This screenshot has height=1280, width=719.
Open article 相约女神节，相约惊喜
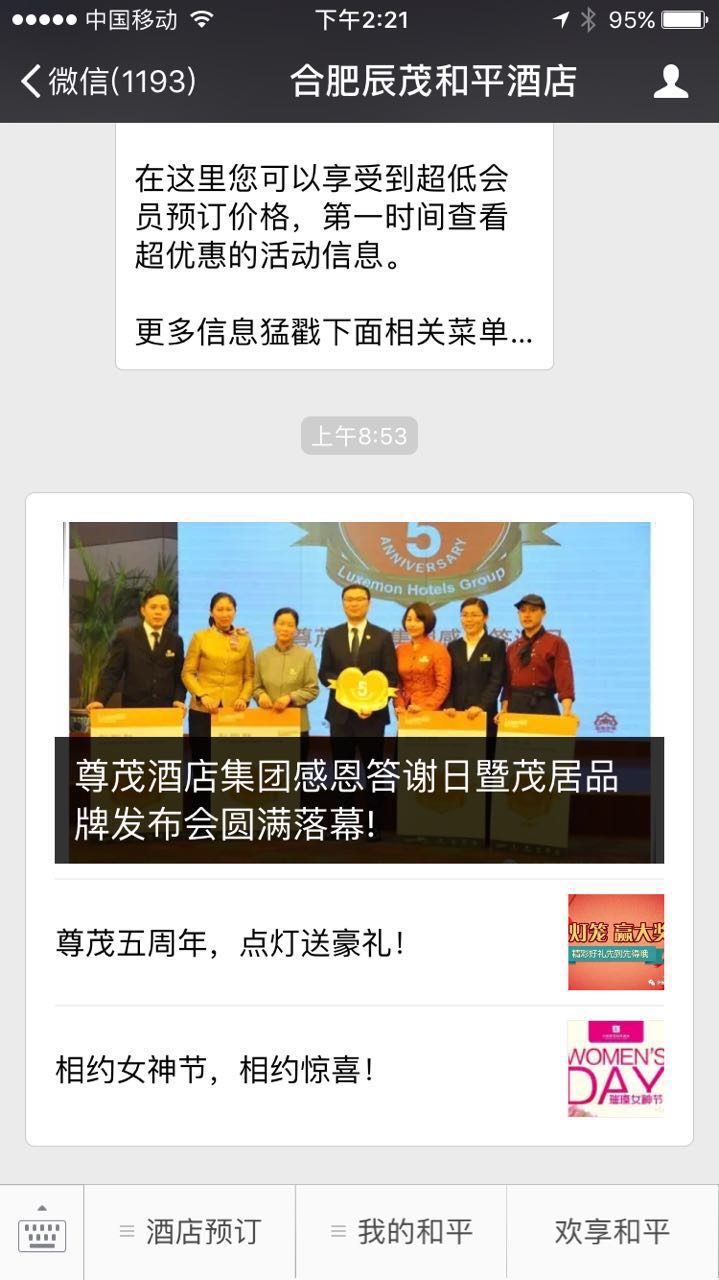[359, 1070]
